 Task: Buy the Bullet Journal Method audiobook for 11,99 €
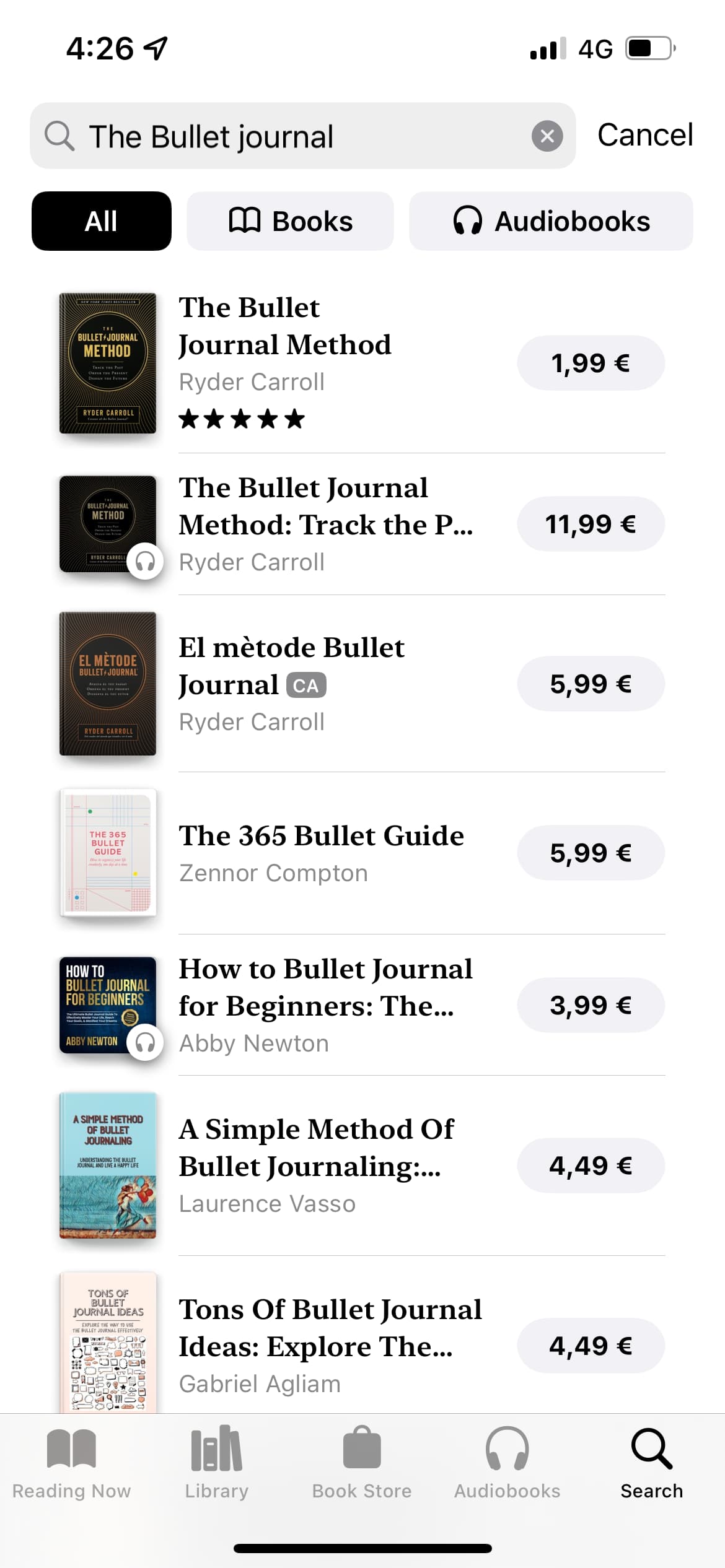pyautogui.click(x=591, y=524)
